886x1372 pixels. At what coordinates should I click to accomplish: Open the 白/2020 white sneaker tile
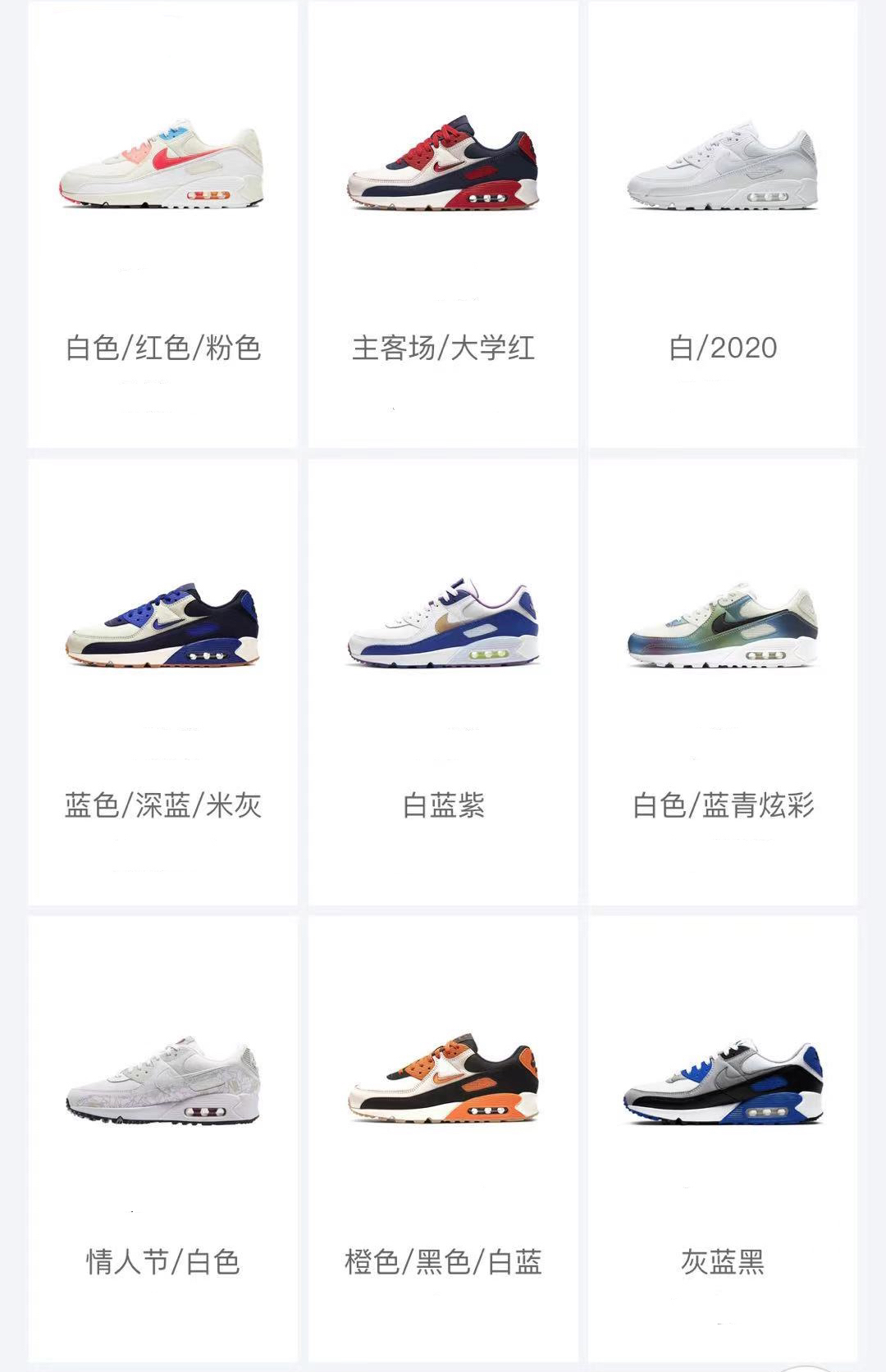pos(723,226)
